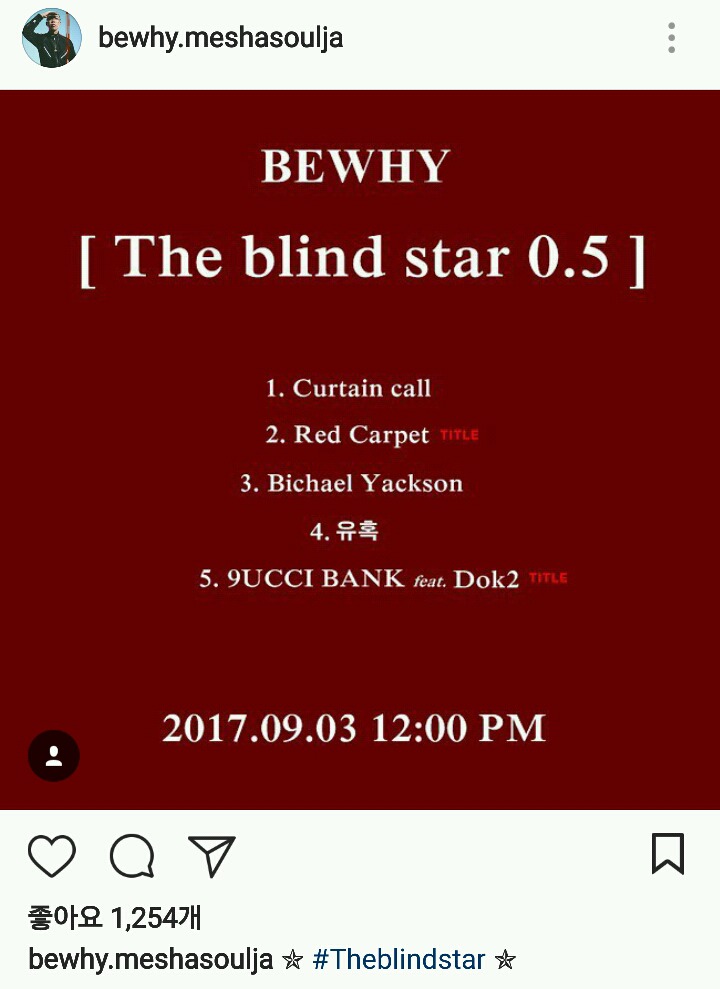Viewport: 720px width, 989px height.
Task: Open the bewhy.meshasoulja username in the header
Action: 220,38
